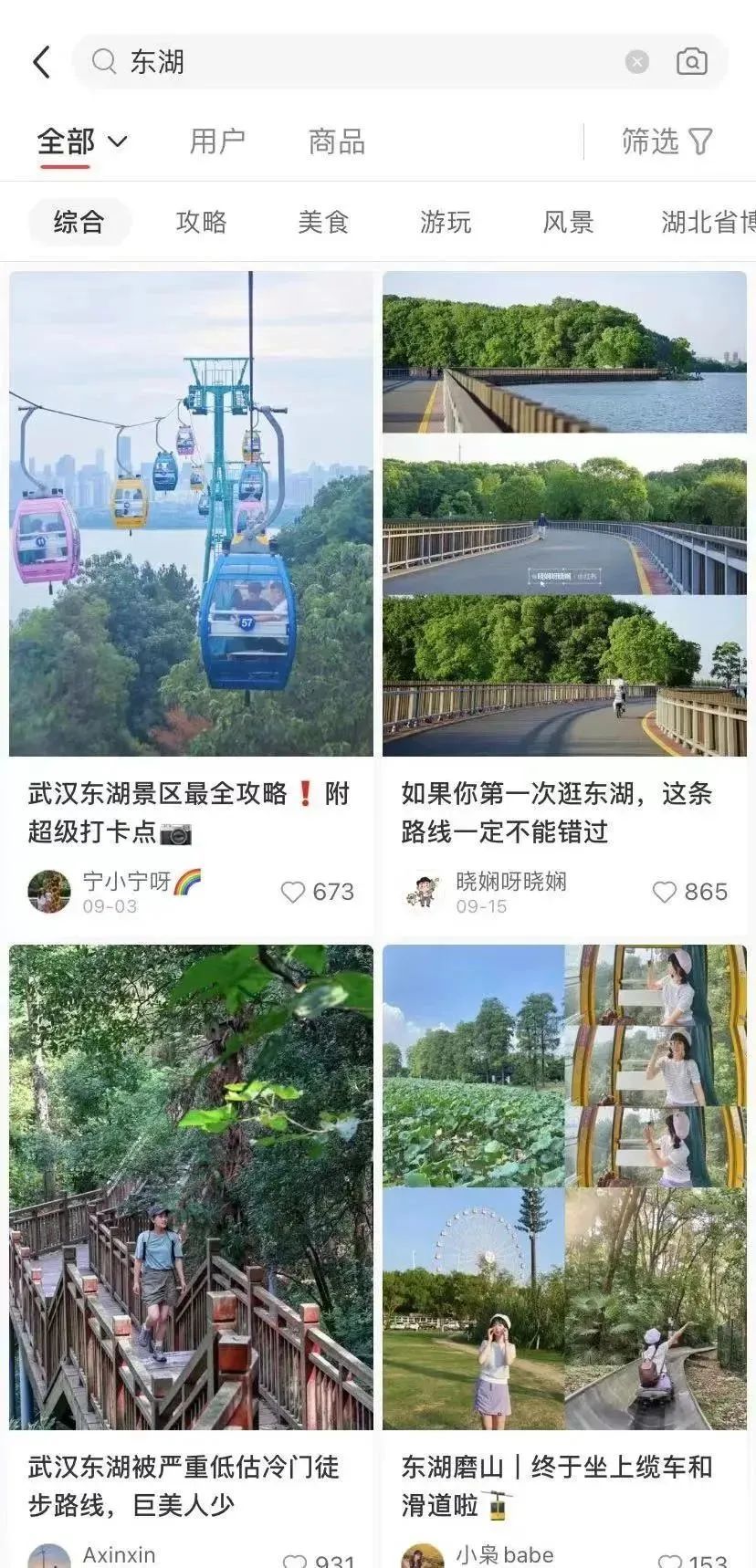The width and height of the screenshot is (756, 1568).
Task: Select the 攻略 chip
Action: click(x=202, y=222)
